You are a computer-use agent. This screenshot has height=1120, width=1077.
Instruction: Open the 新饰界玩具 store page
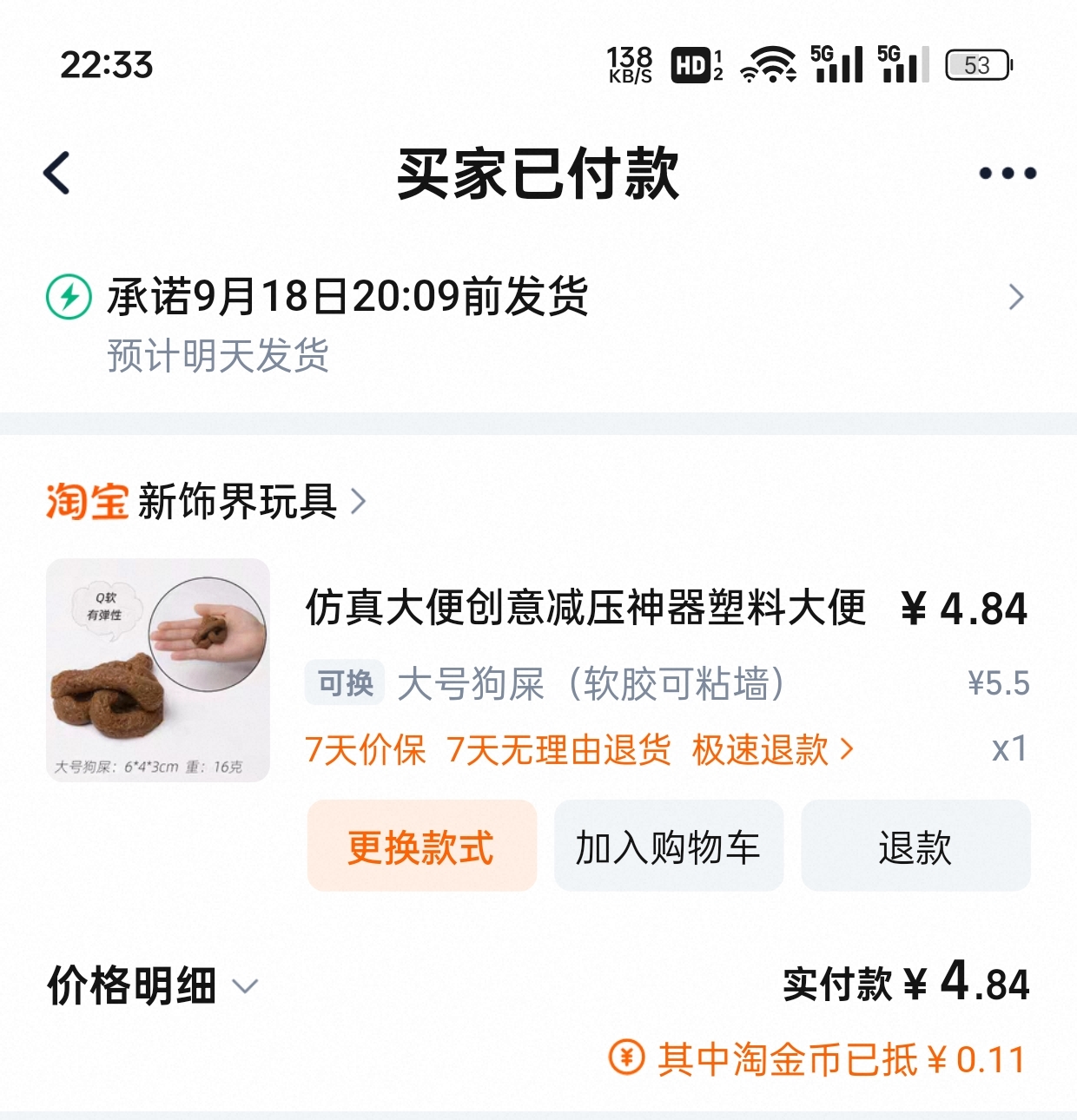pyautogui.click(x=236, y=501)
